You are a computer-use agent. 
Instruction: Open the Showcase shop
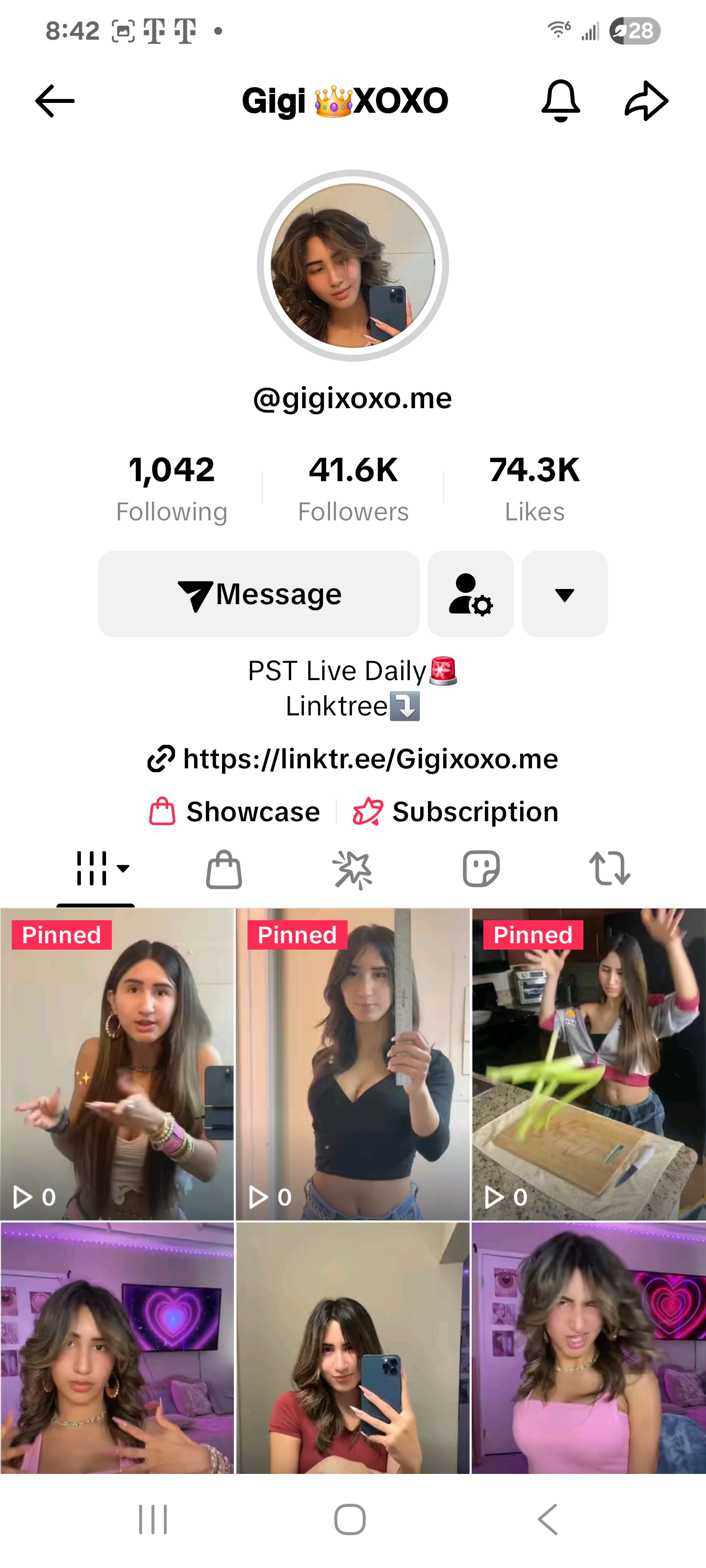tap(235, 811)
